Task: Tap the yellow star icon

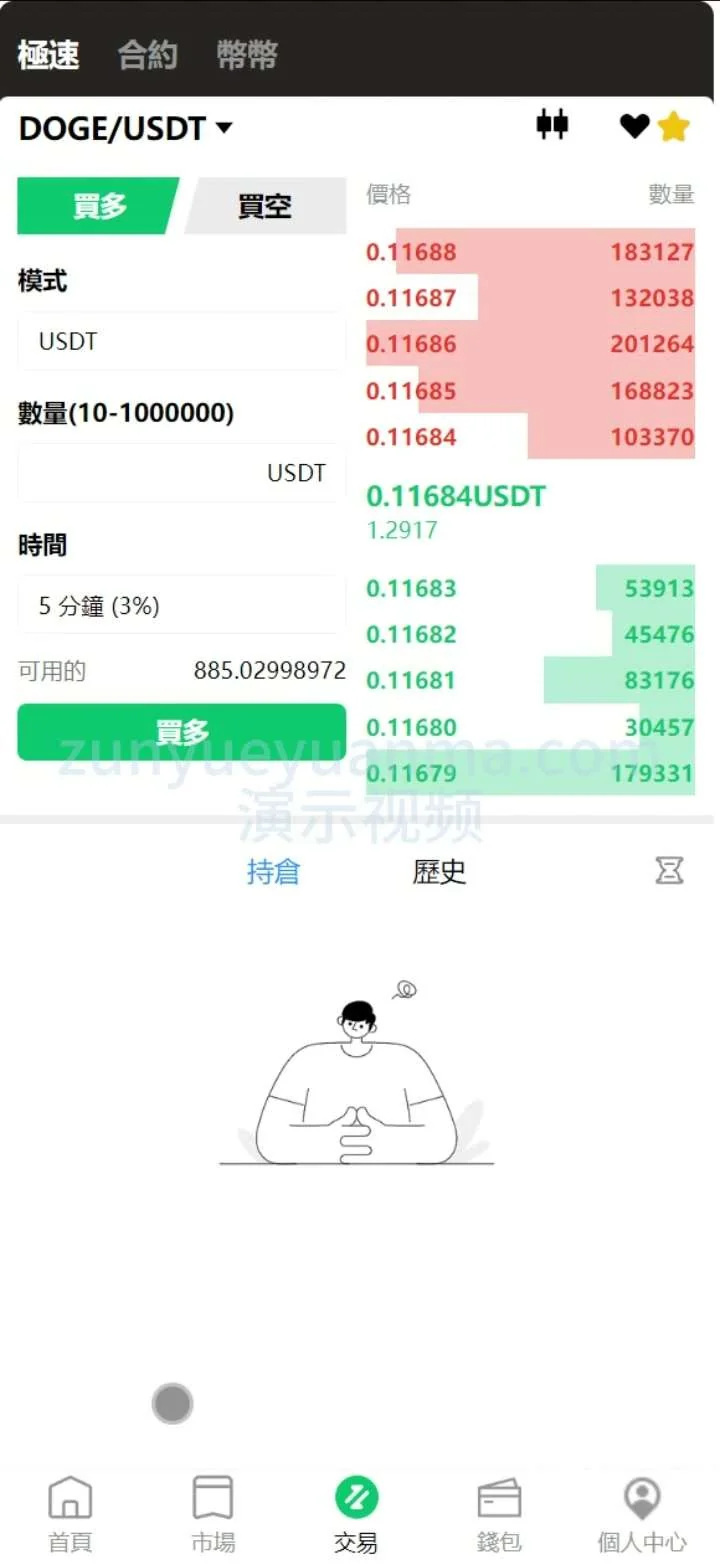Action: (675, 126)
